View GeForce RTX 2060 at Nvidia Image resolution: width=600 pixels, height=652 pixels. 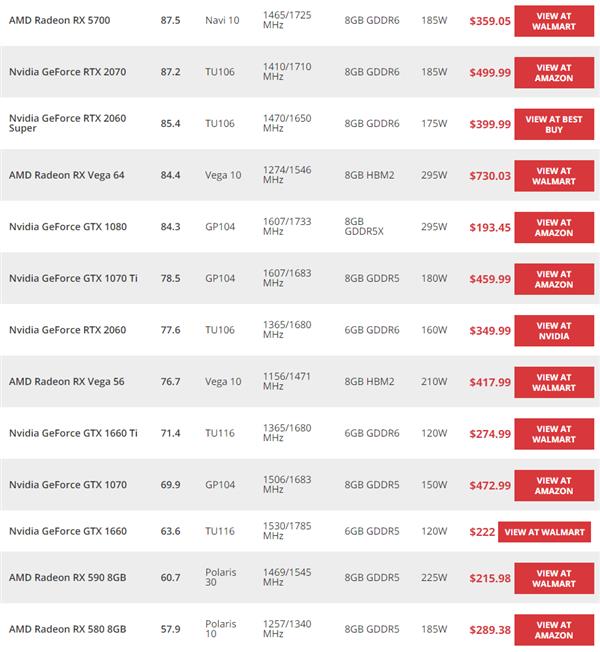click(553, 330)
